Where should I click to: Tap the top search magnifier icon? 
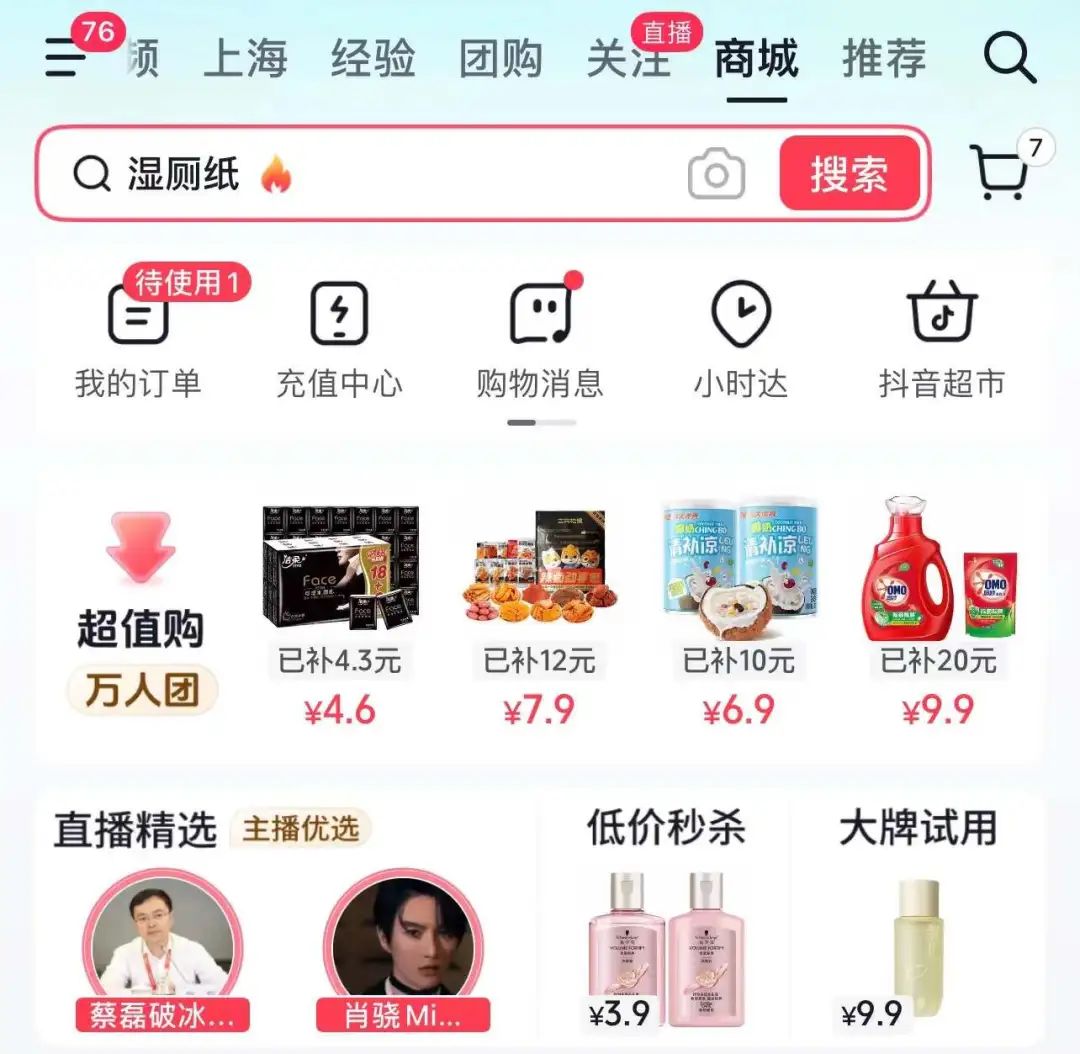coord(1009,59)
